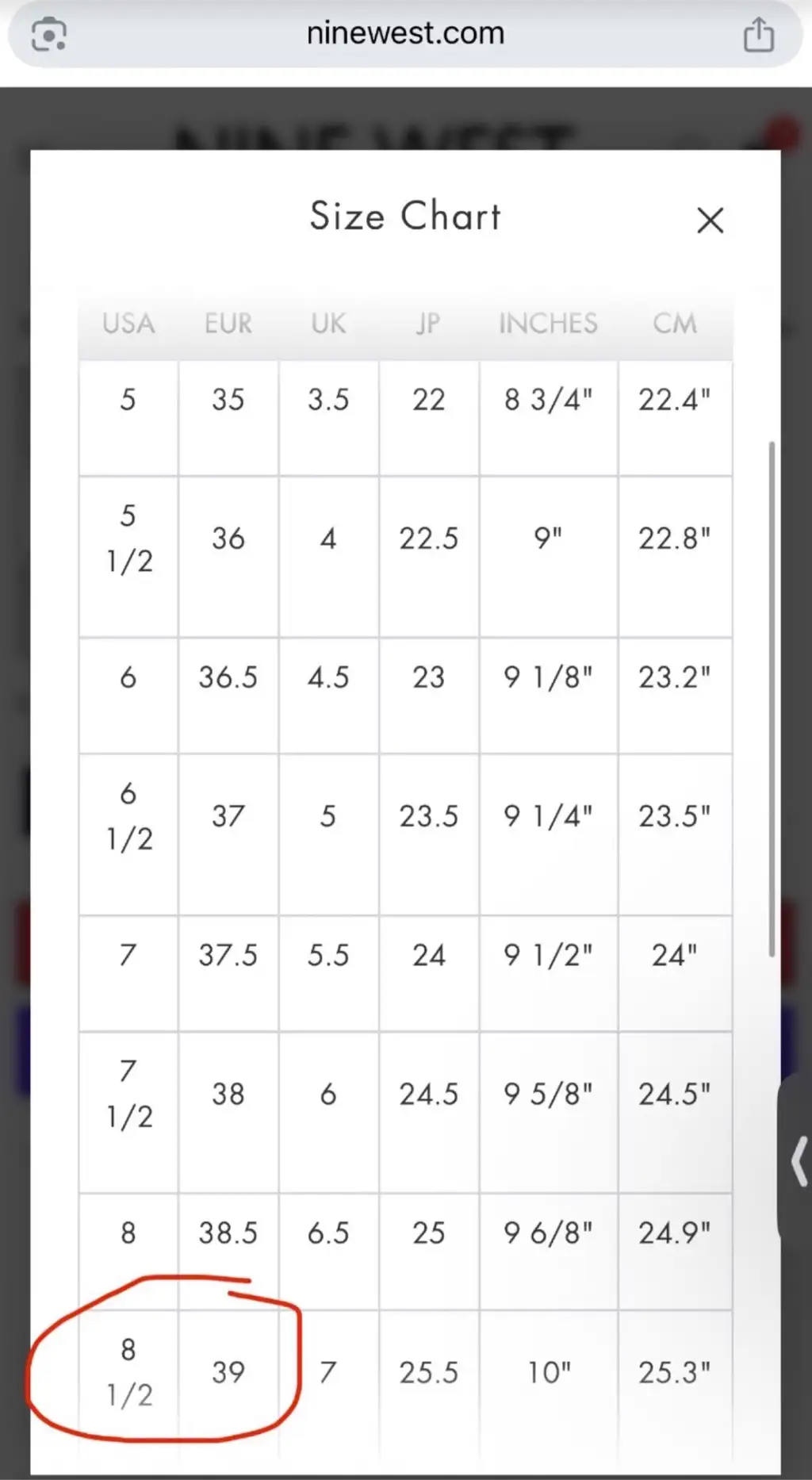Image resolution: width=812 pixels, height=1480 pixels.
Task: Expand the side panel arrow handle
Action: tap(798, 1161)
